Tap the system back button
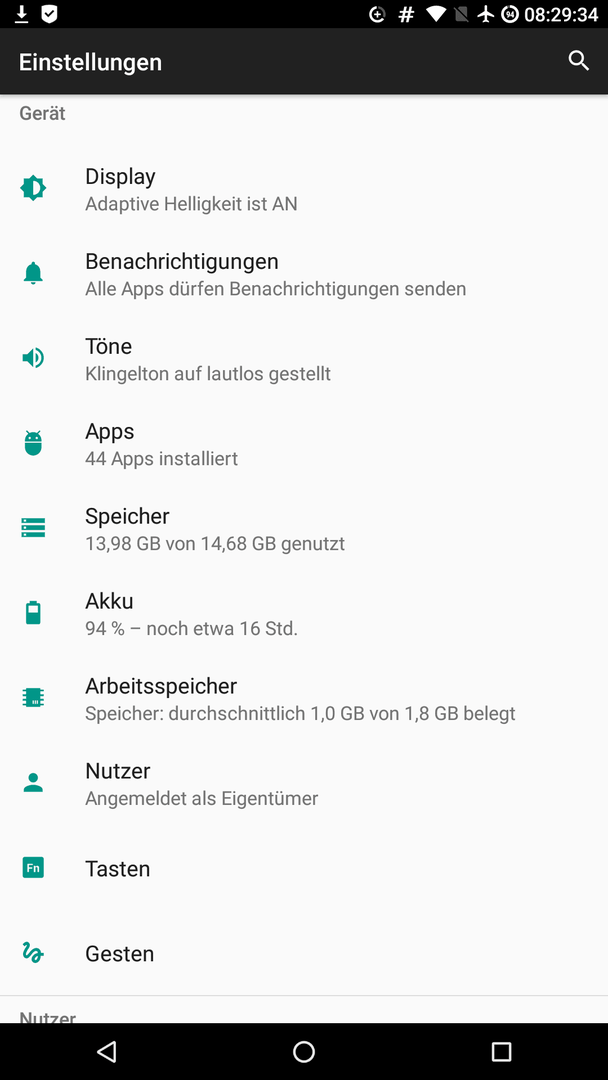 coord(106,1051)
